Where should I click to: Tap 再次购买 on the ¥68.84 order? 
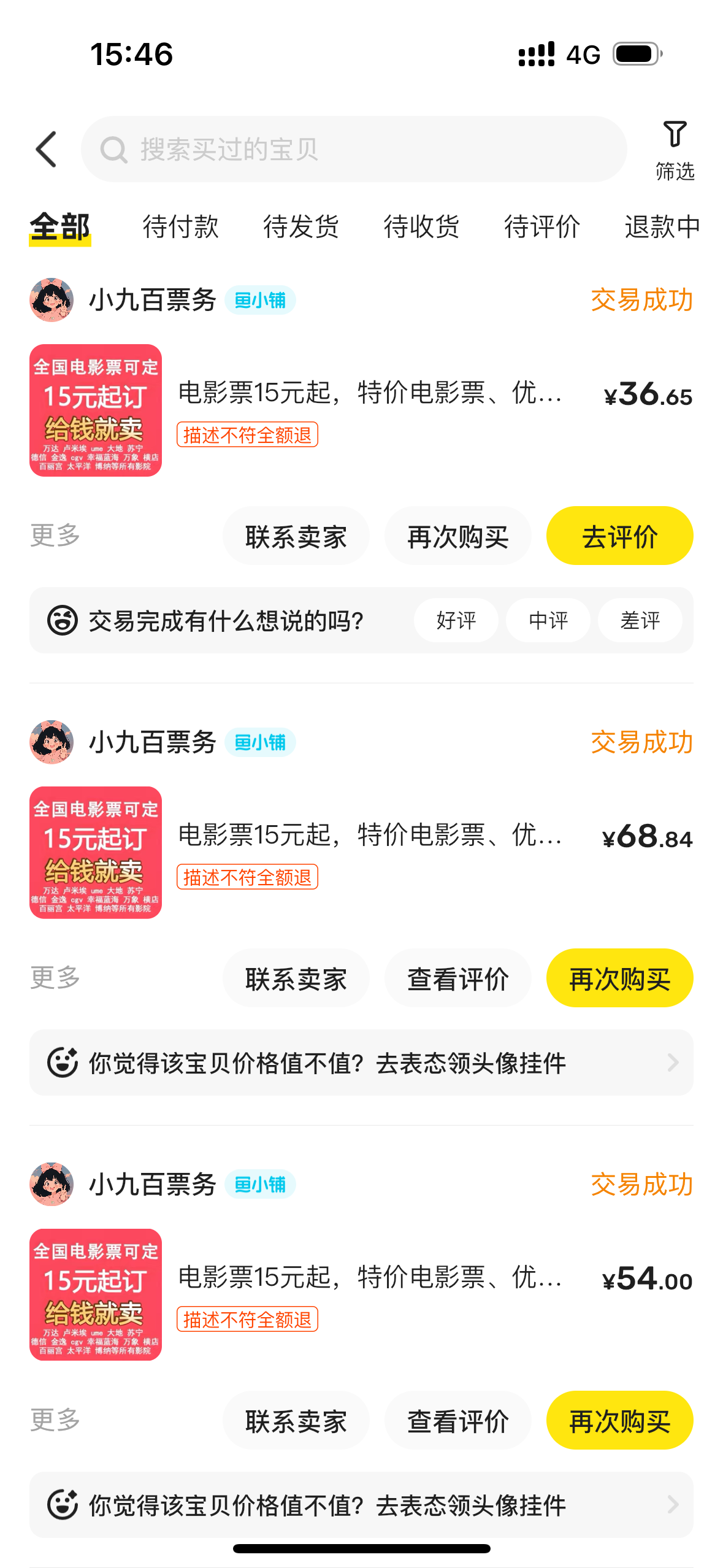619,978
